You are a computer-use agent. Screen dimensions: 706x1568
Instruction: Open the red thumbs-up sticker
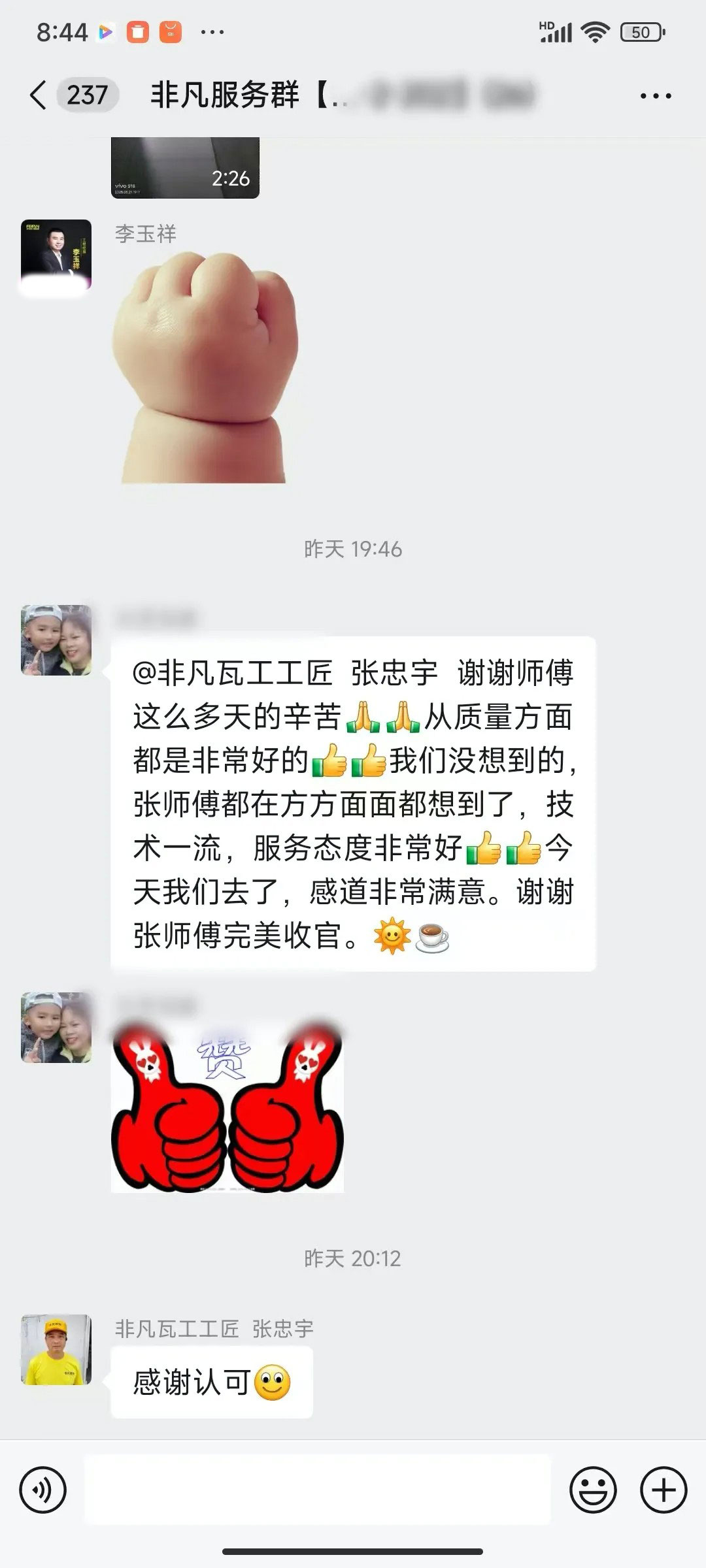[227, 1107]
